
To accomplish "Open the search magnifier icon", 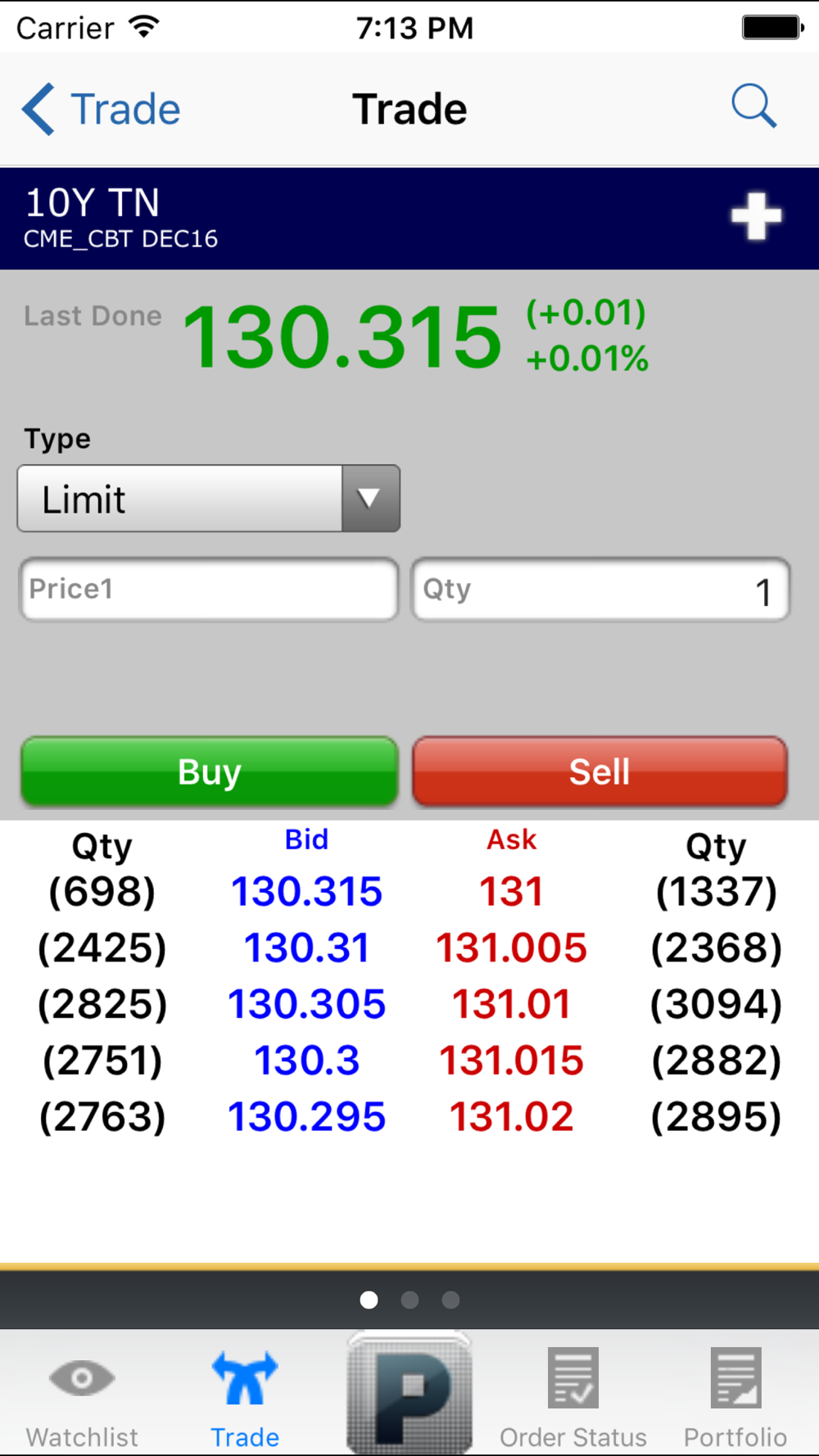I will coord(753,106).
